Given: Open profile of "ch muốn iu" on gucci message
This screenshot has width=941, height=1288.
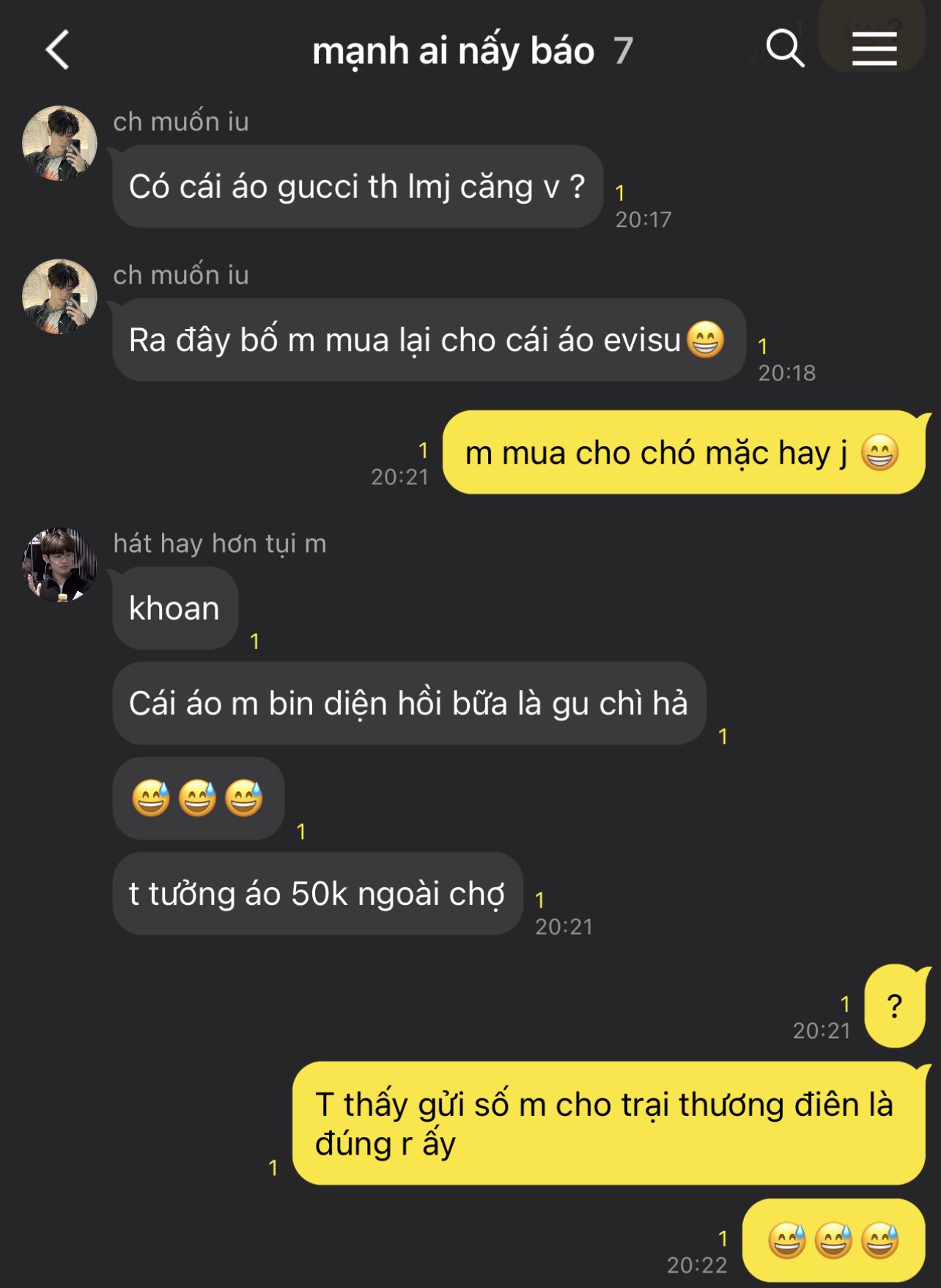Looking at the screenshot, I should tap(59, 144).
